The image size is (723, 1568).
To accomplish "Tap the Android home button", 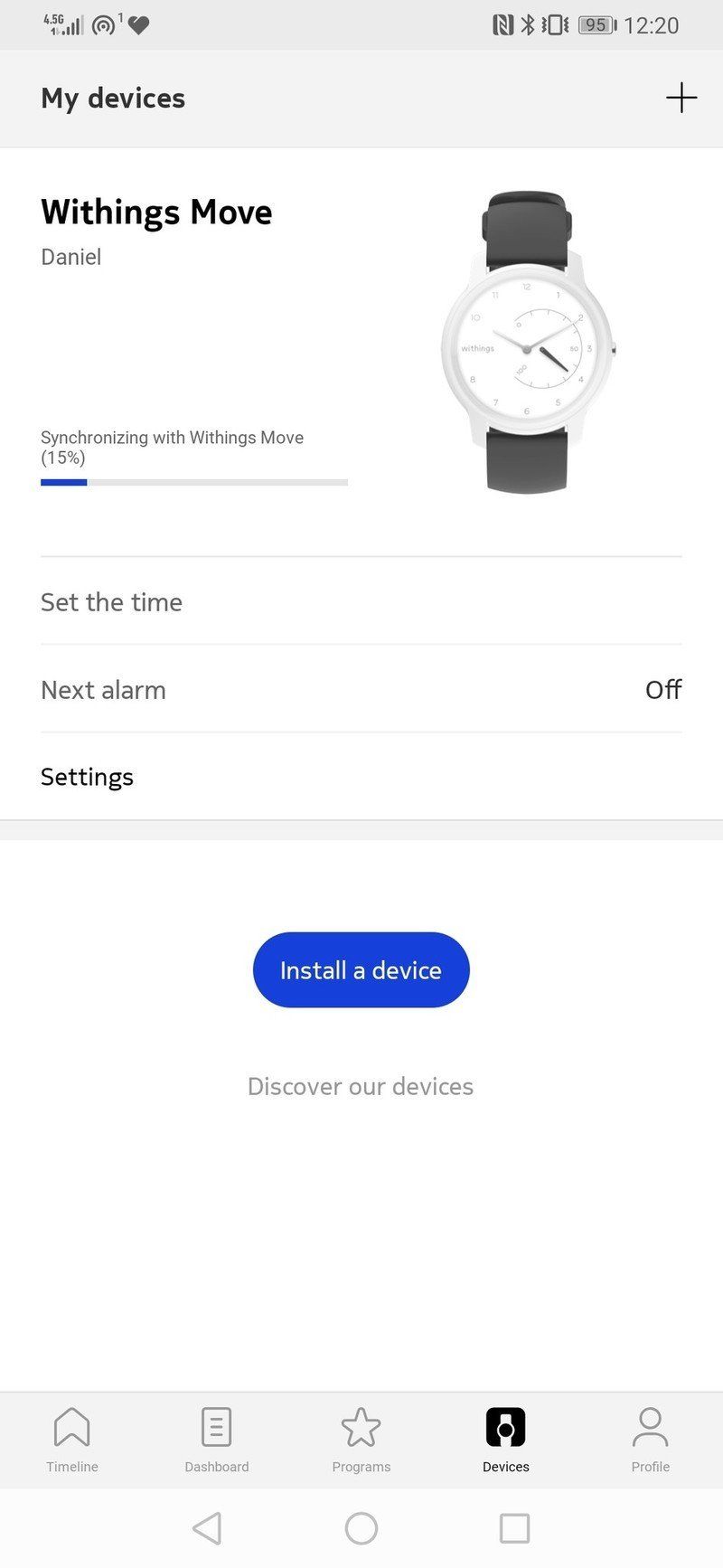I will pos(361,1528).
